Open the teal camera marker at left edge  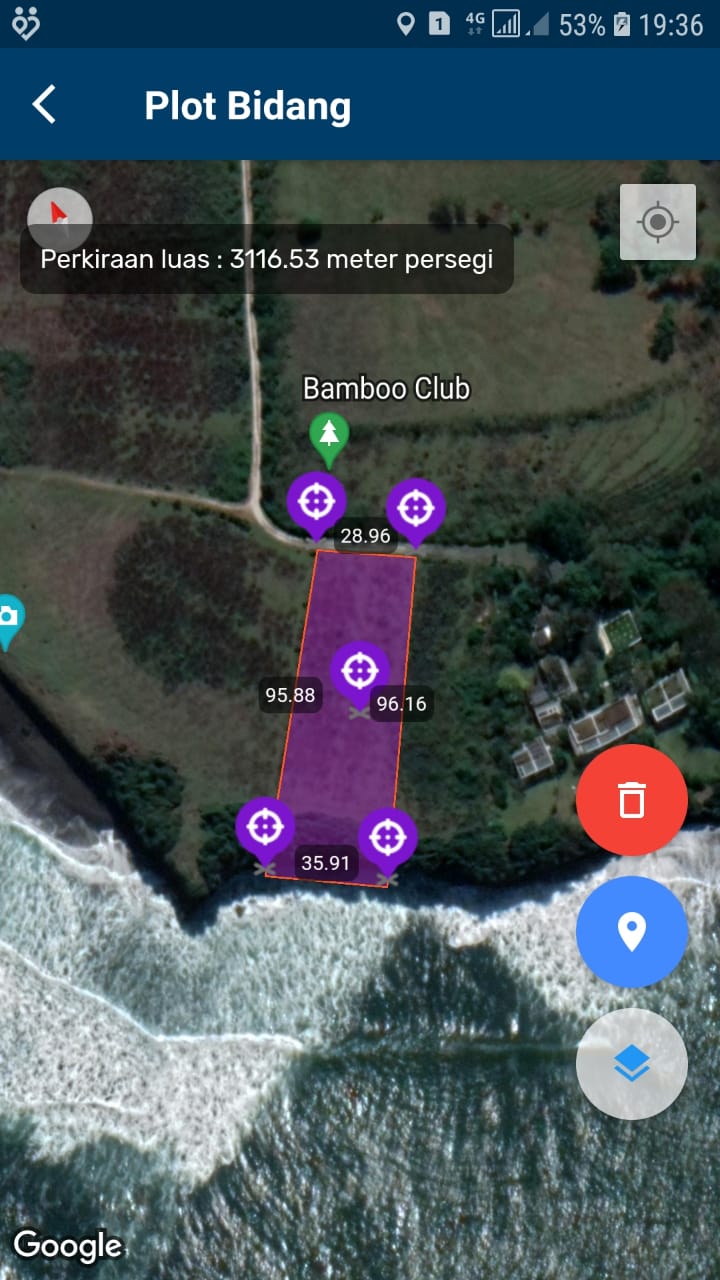(x=8, y=617)
